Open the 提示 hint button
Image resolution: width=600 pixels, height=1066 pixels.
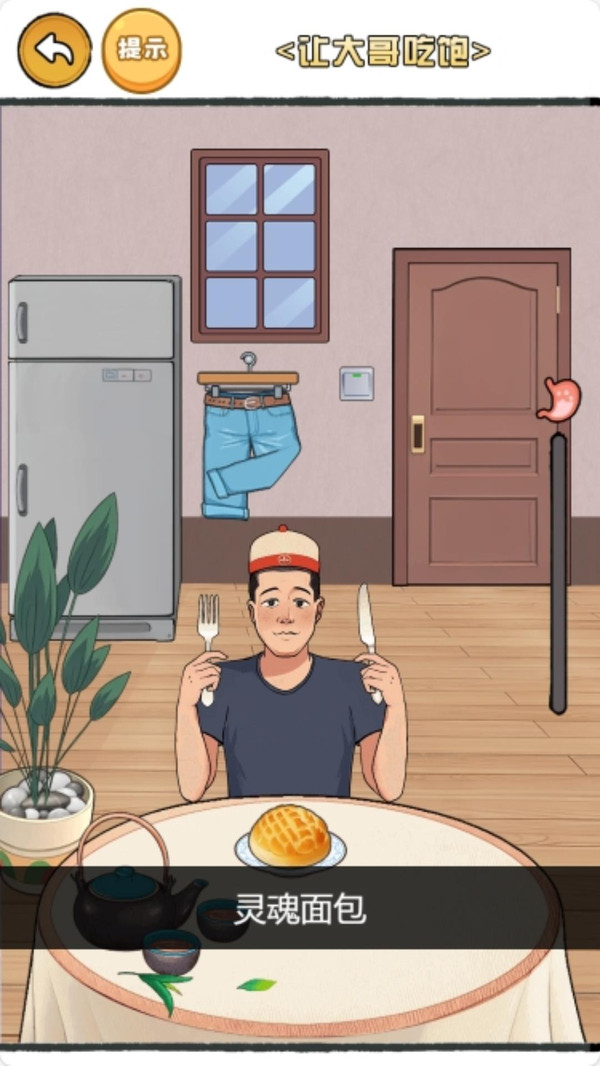click(142, 50)
